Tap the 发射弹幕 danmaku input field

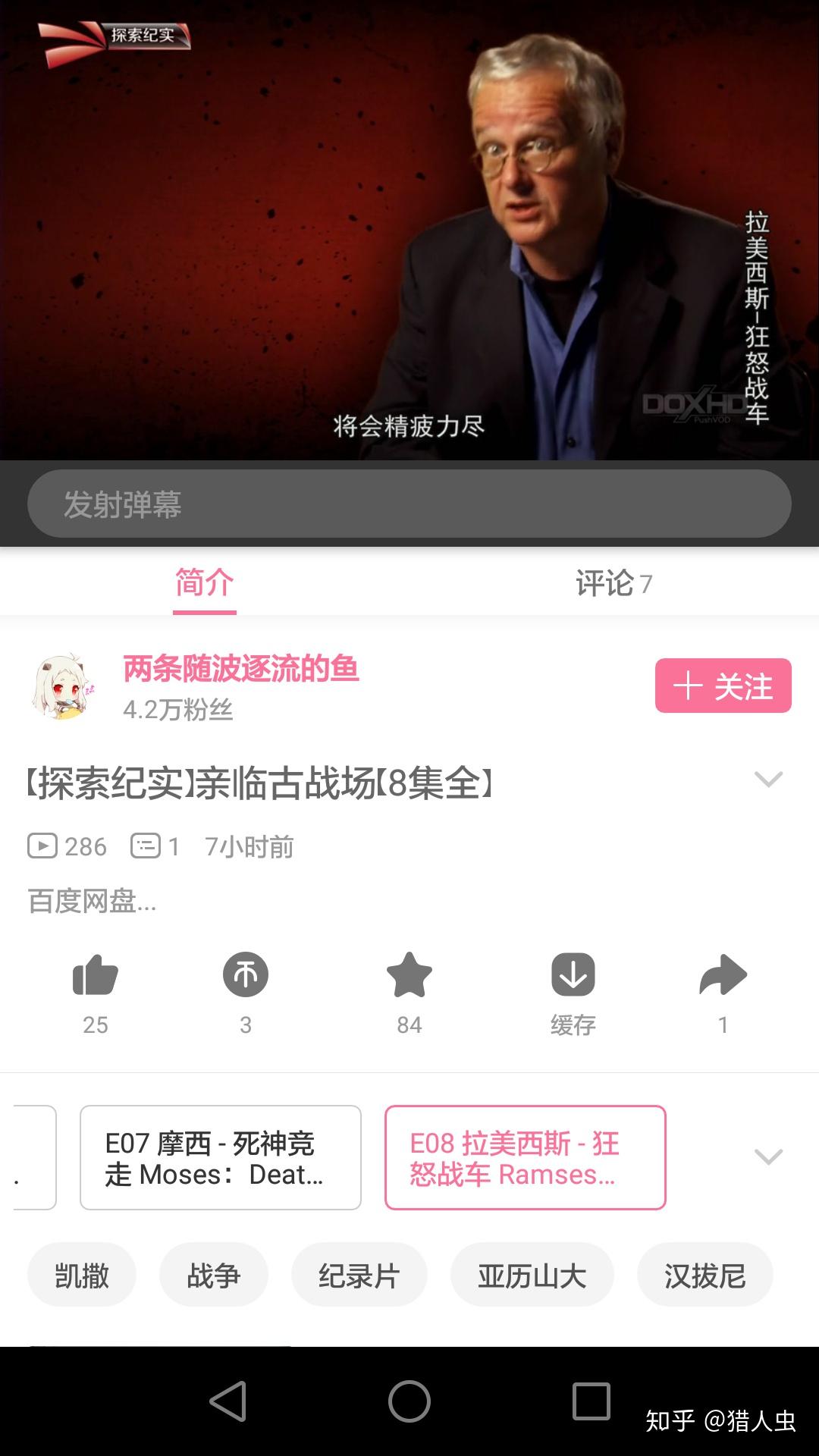point(409,504)
